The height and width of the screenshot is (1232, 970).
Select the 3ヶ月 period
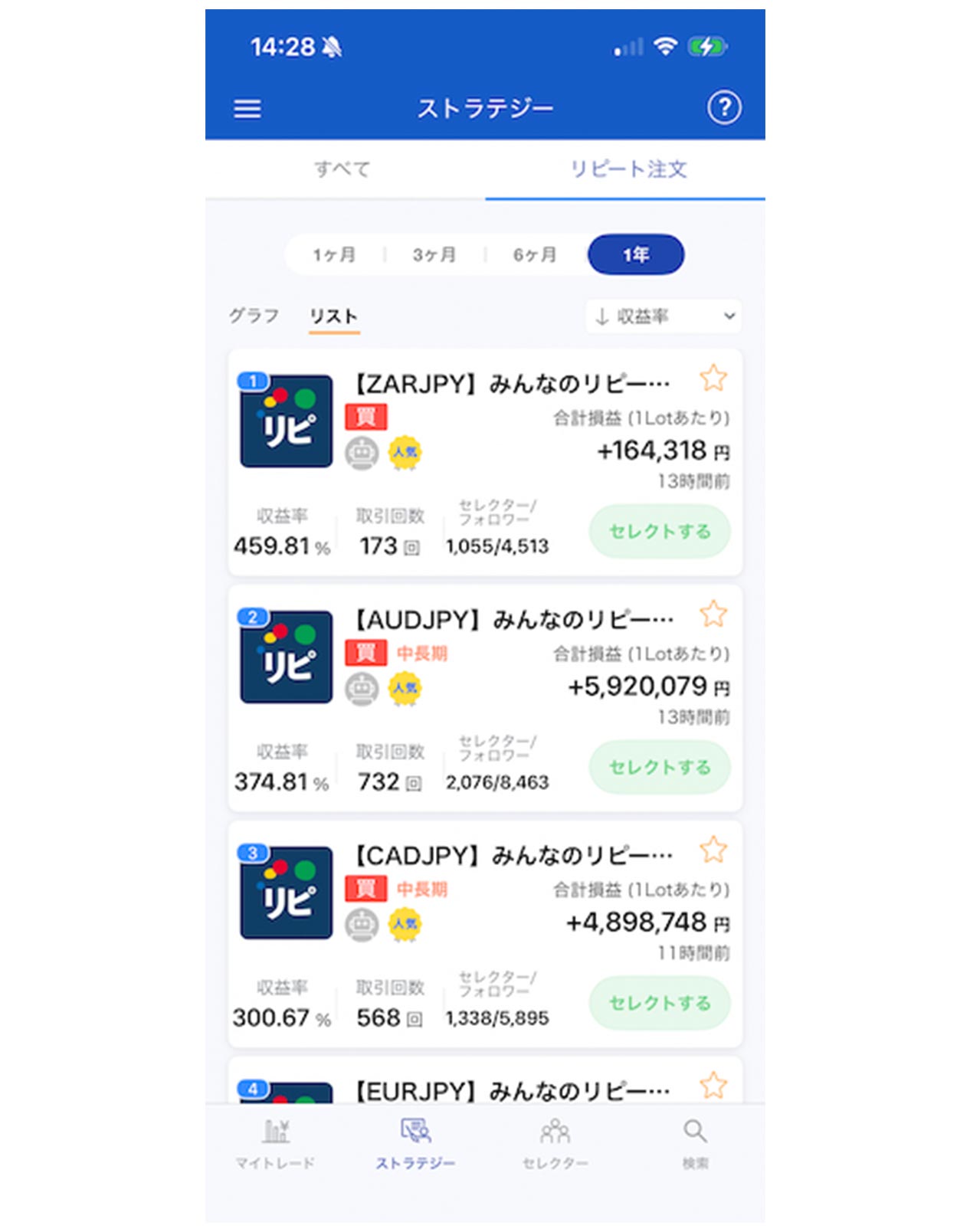(434, 254)
